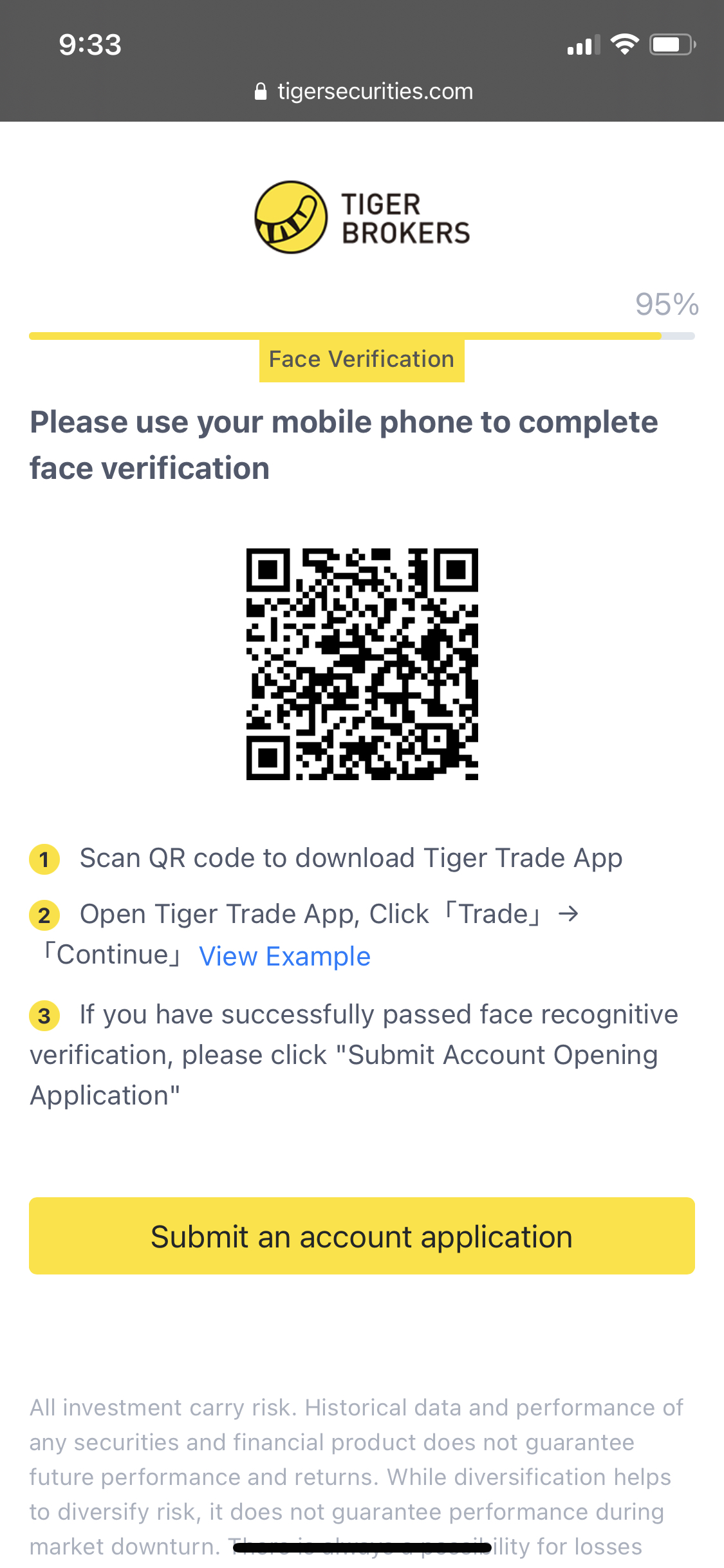Click the yellow step 2 number badge
Screen dimensions: 724x1568
tap(44, 915)
